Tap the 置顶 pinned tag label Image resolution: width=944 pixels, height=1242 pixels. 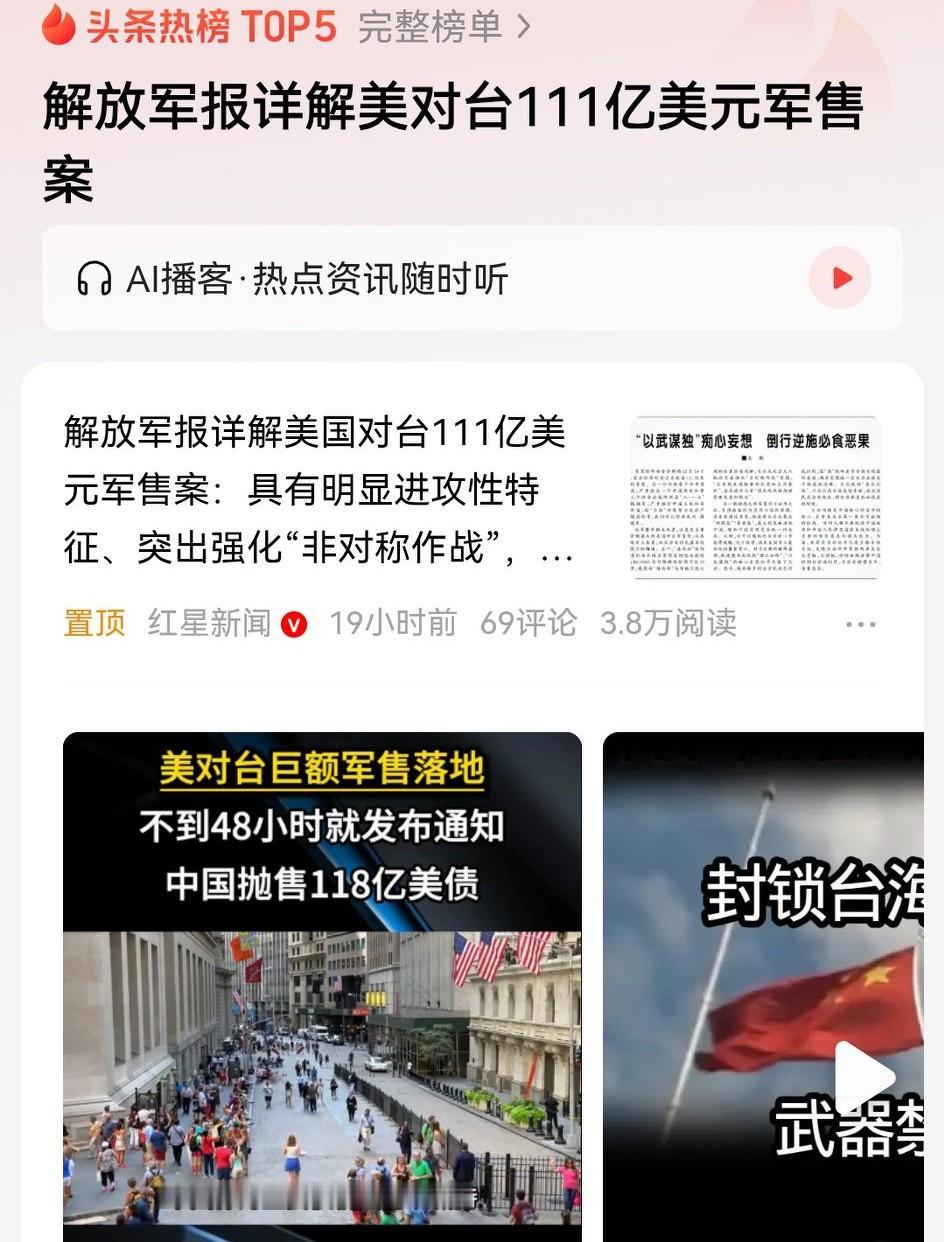95,622
